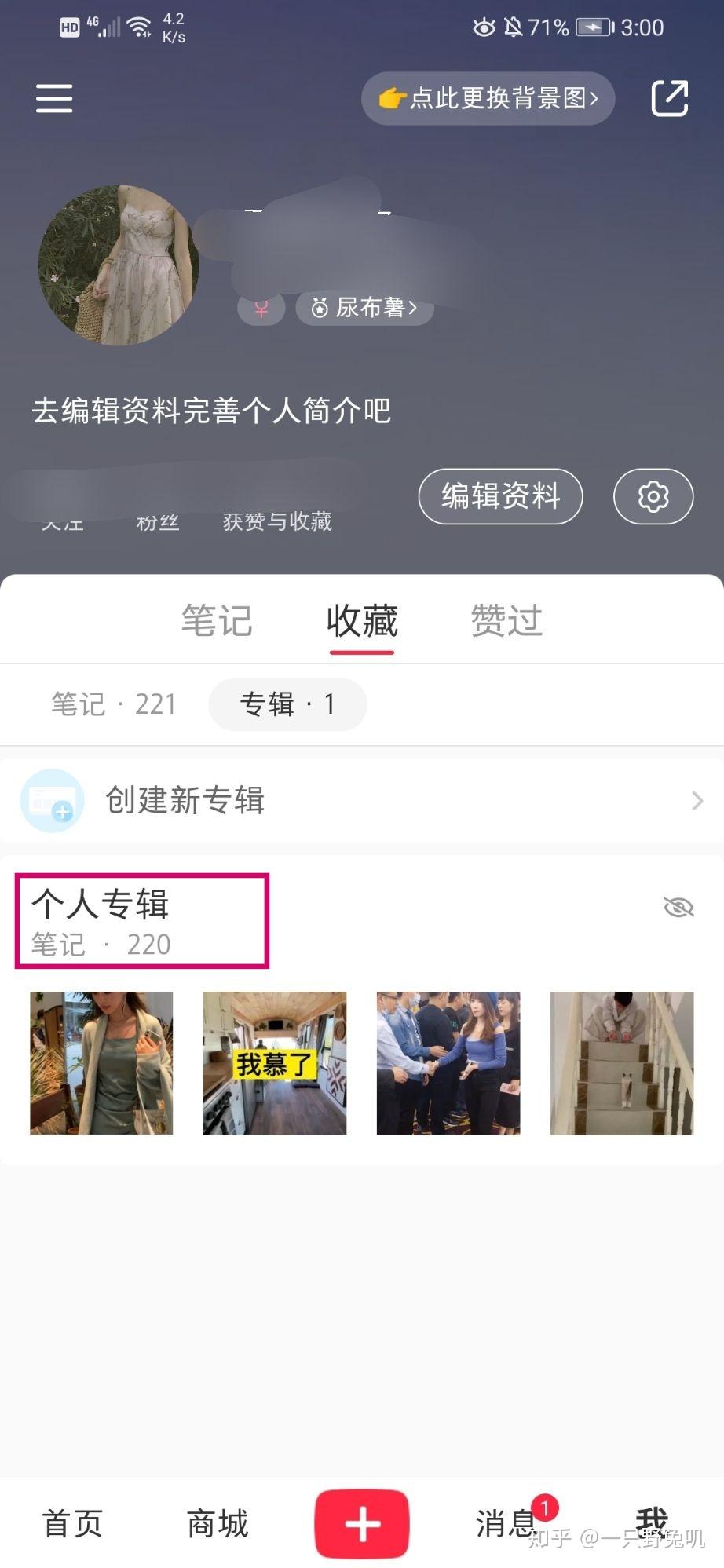This screenshot has height=1568, width=724.
Task: Tap the red plus to post
Action: (x=362, y=1524)
